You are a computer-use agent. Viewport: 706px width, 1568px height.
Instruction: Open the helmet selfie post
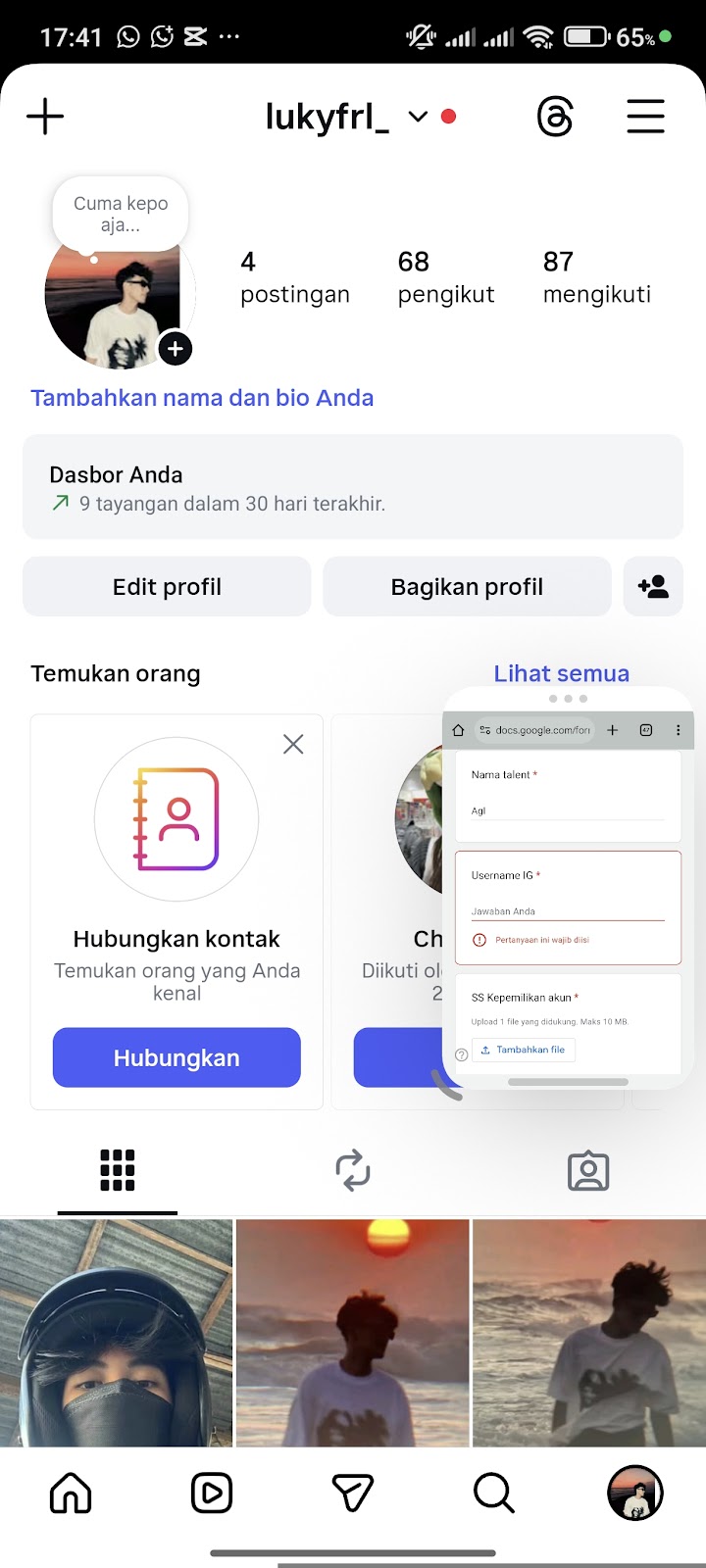point(116,1333)
